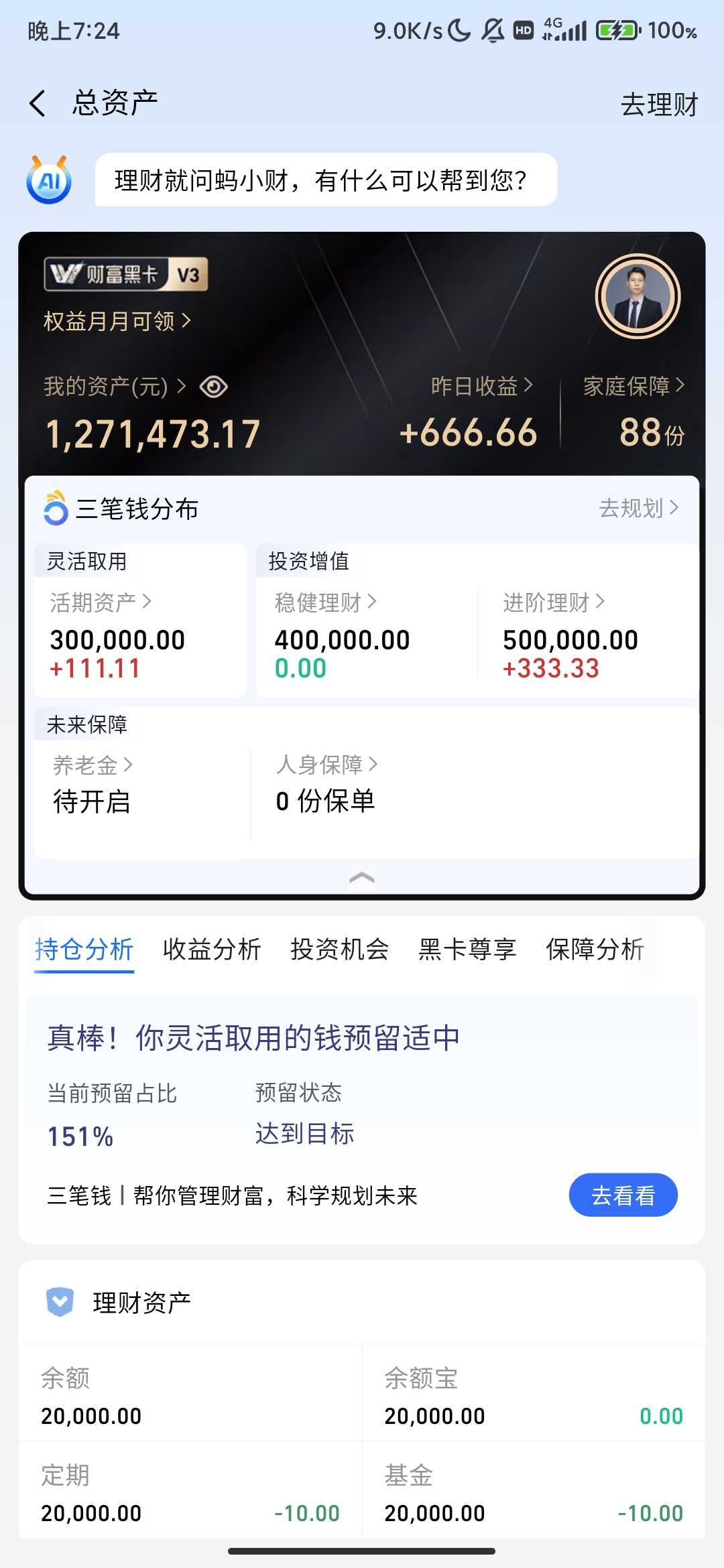Open 去理财 in the top bar
The width and height of the screenshot is (724, 1568).
tap(659, 105)
